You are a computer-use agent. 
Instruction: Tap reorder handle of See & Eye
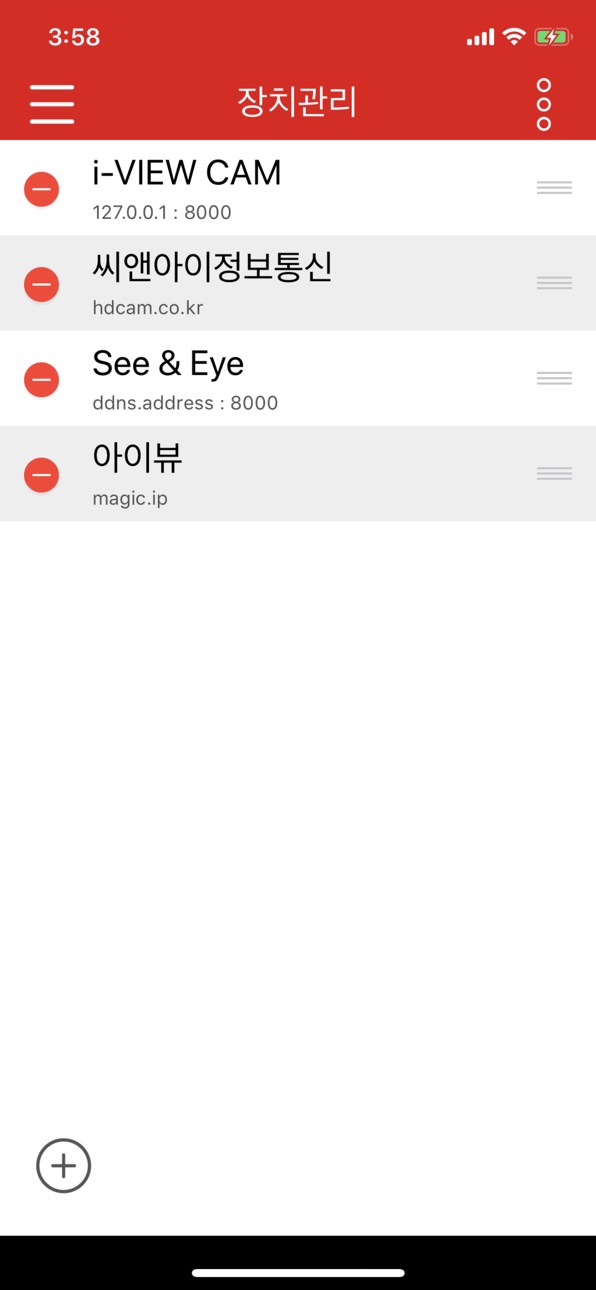point(554,378)
